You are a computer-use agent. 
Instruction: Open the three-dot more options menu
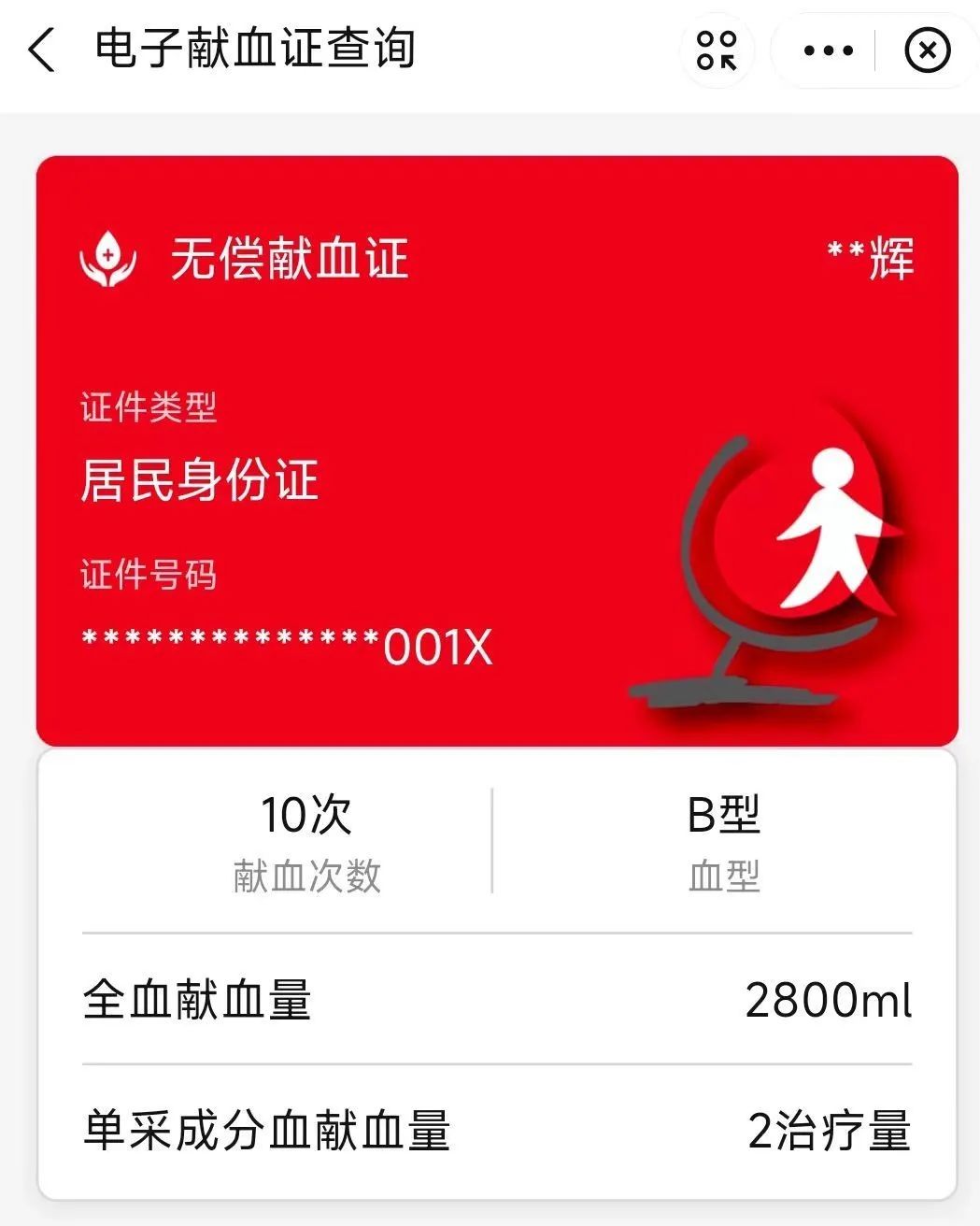[x=828, y=50]
